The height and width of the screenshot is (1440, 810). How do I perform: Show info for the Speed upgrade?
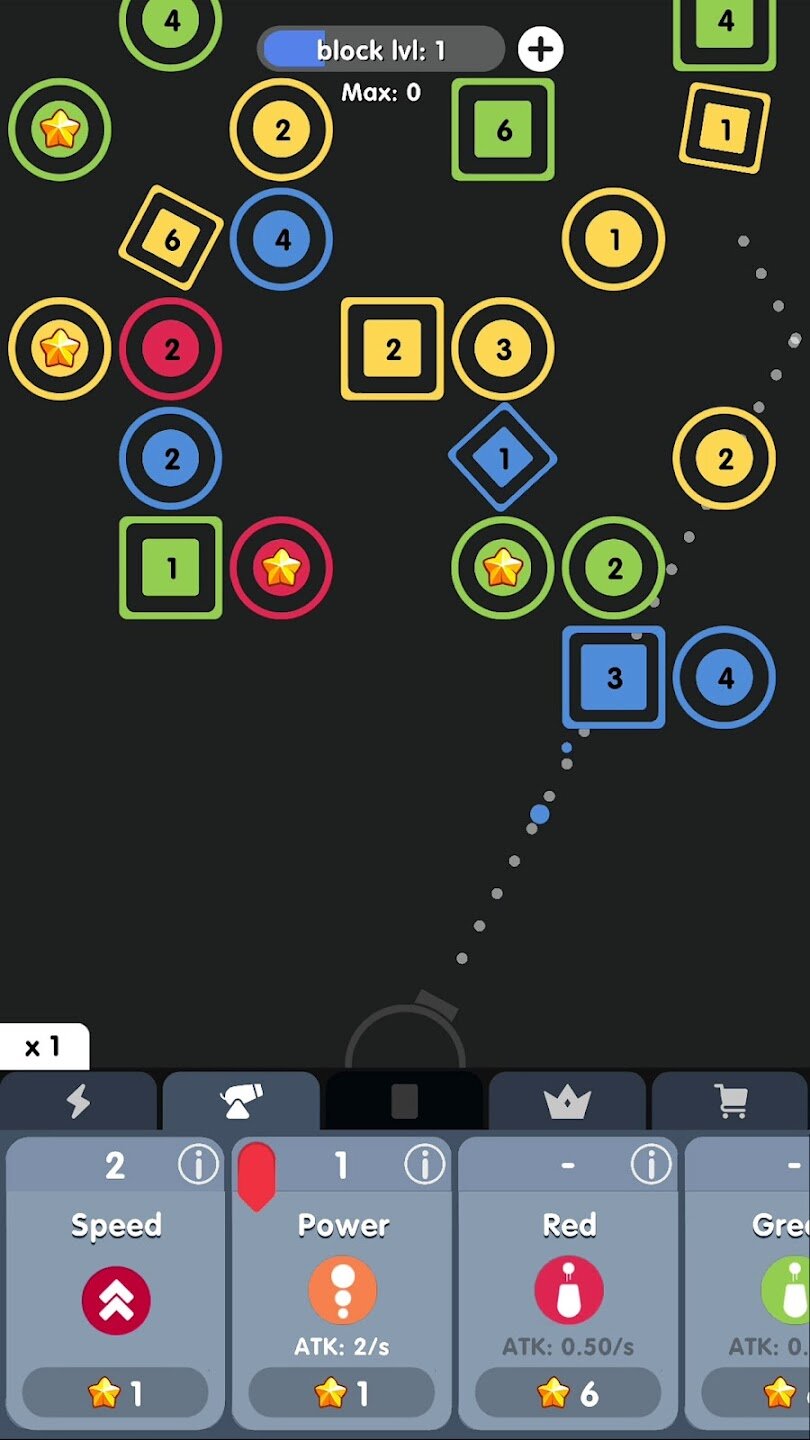click(197, 1165)
